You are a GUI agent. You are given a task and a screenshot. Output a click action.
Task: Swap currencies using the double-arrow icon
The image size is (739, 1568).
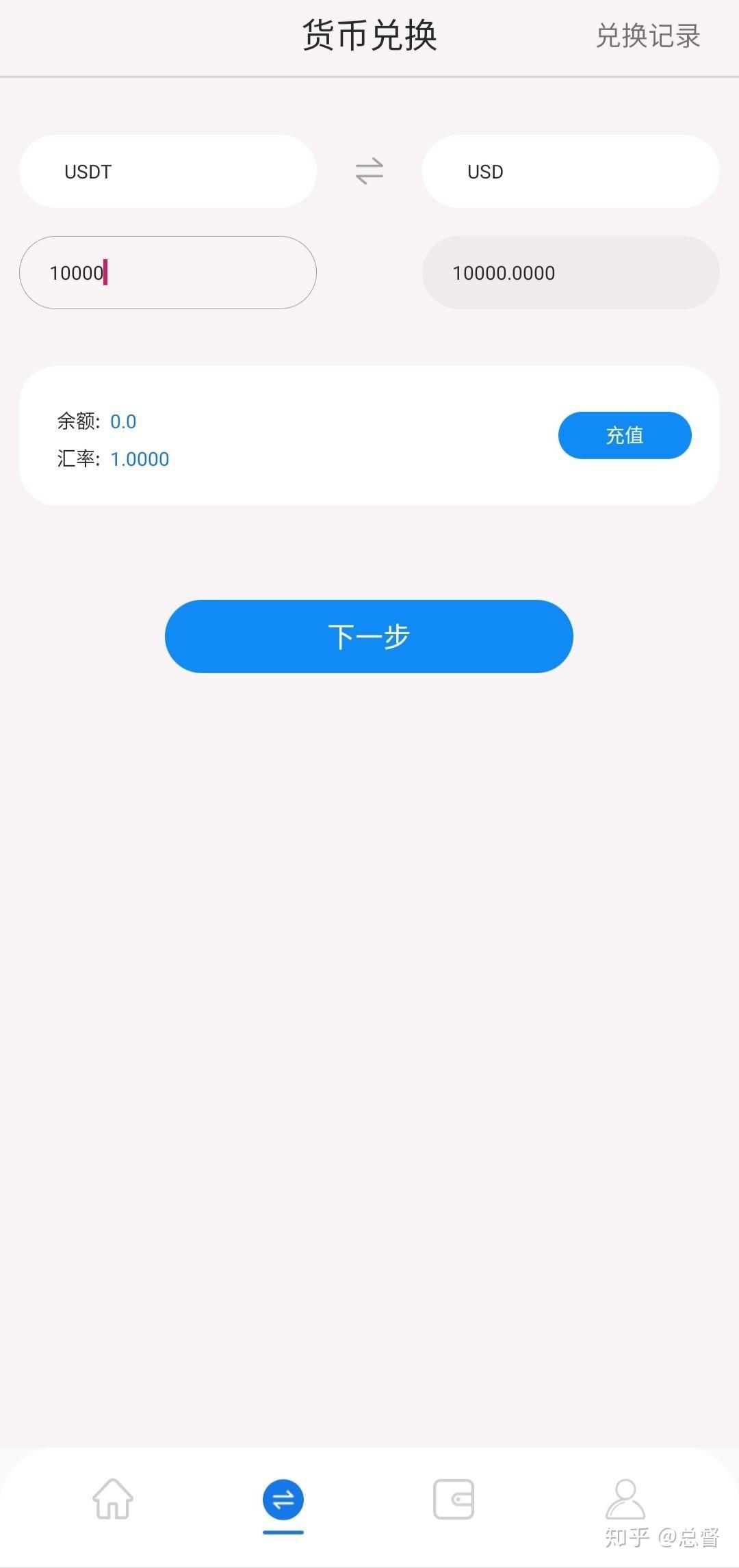(x=367, y=171)
